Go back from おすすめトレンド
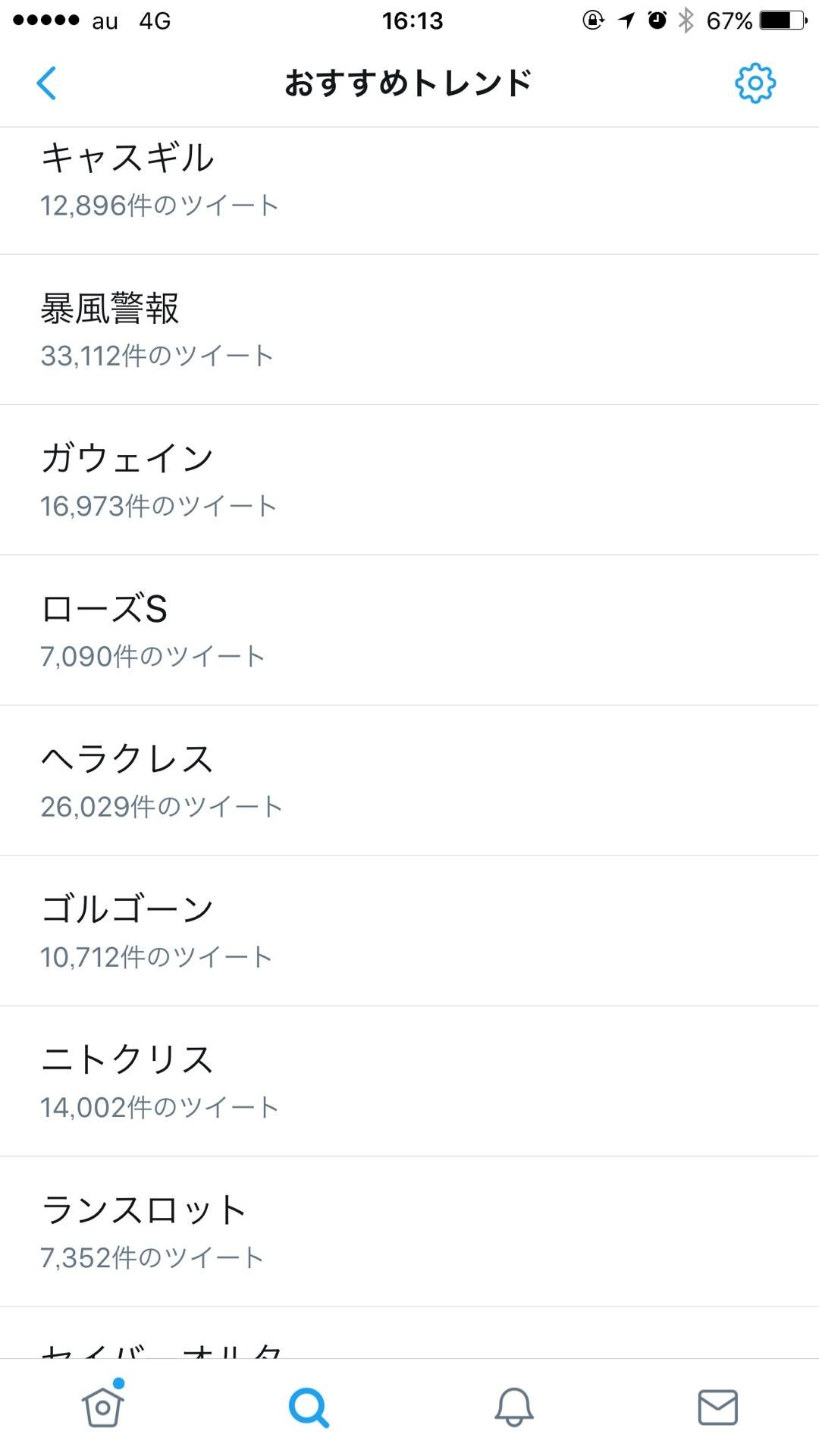 click(47, 83)
